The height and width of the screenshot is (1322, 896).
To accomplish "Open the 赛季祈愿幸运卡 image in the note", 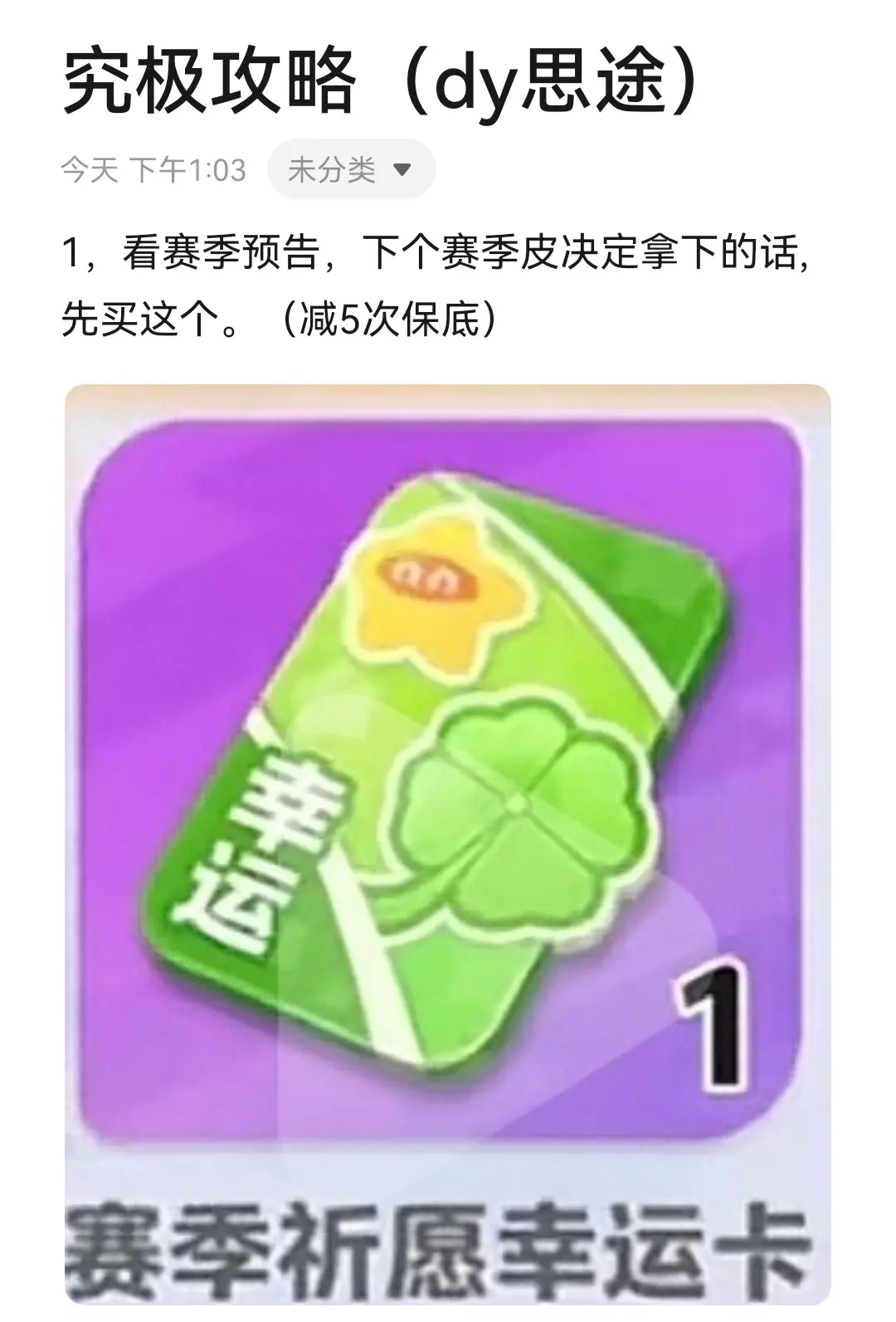I will pos(448,844).
